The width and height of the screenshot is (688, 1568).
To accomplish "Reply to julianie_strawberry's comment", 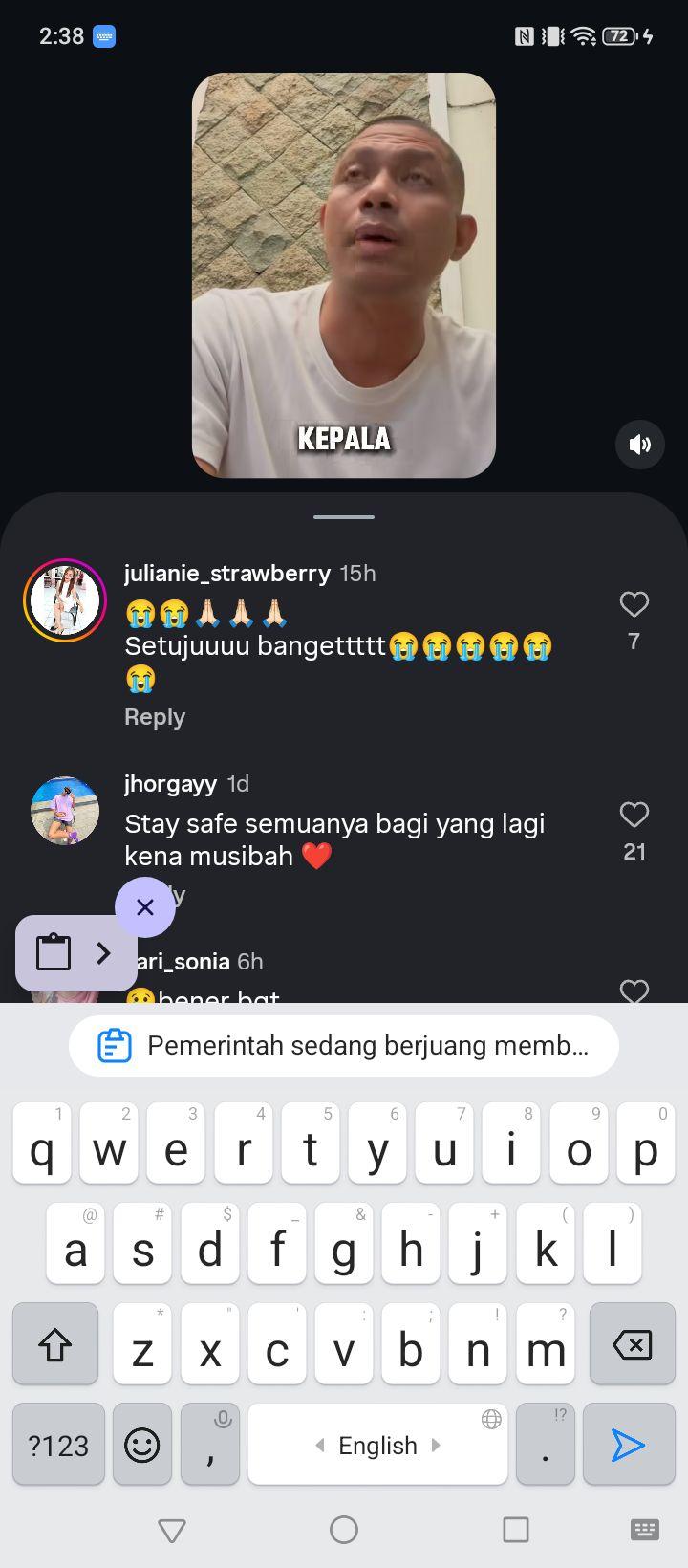I will pos(155,717).
